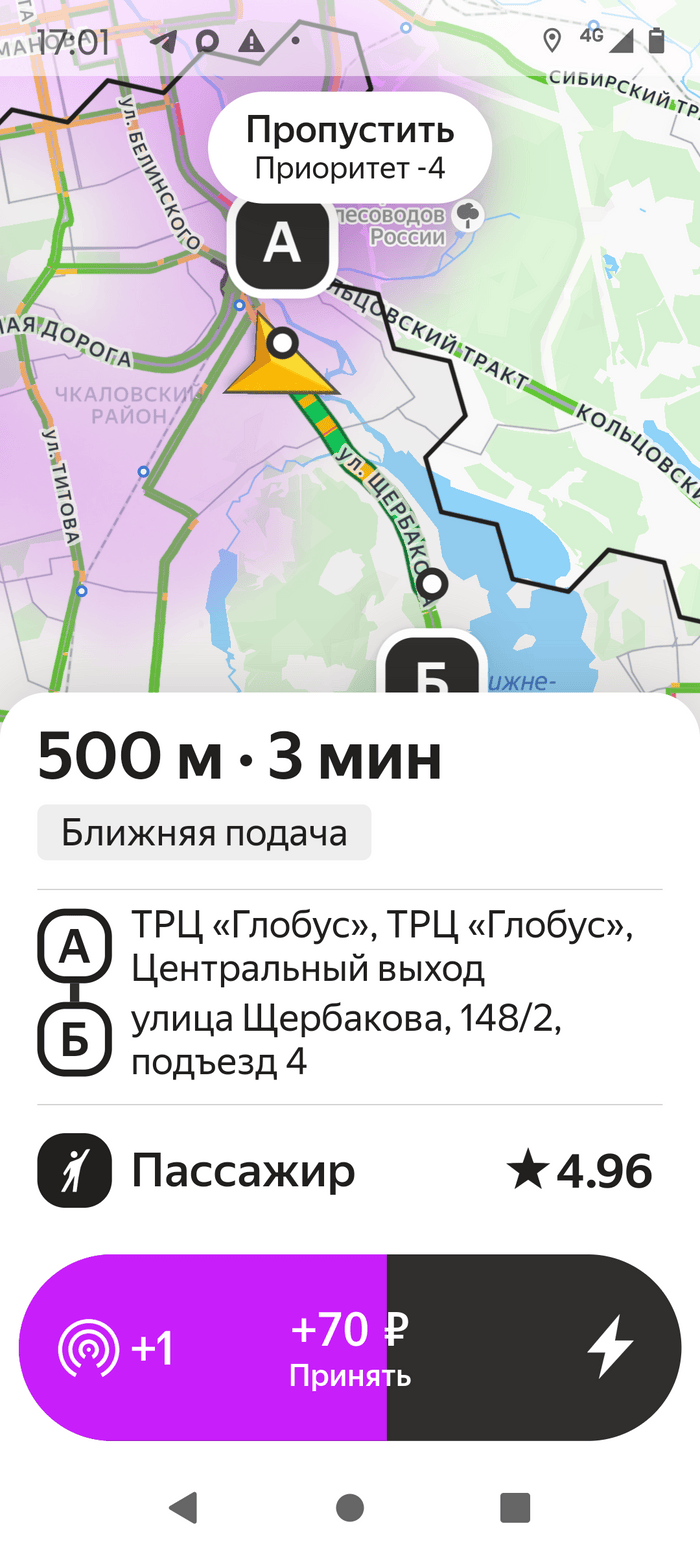Viewport: 700px width, 1556px height.
Task: Accept the order for +70 ₽
Action: pyautogui.click(x=349, y=1347)
